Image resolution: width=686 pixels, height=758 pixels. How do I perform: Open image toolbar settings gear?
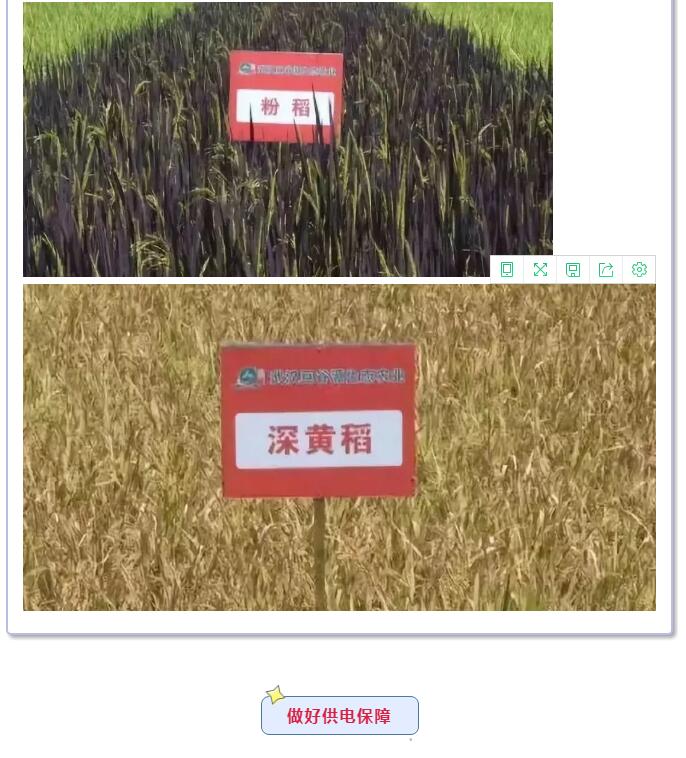[x=639, y=270]
